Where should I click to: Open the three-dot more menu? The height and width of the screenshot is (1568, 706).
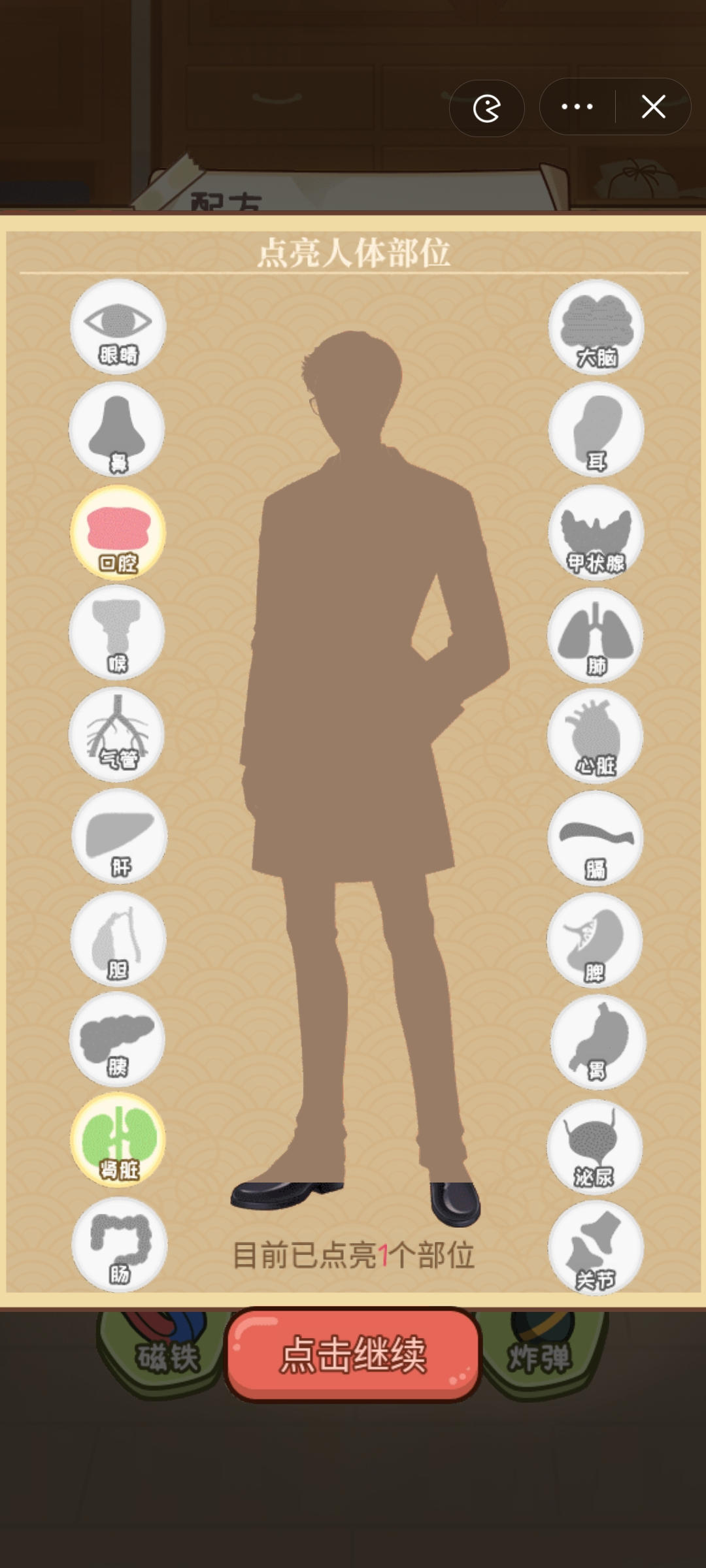click(x=577, y=106)
